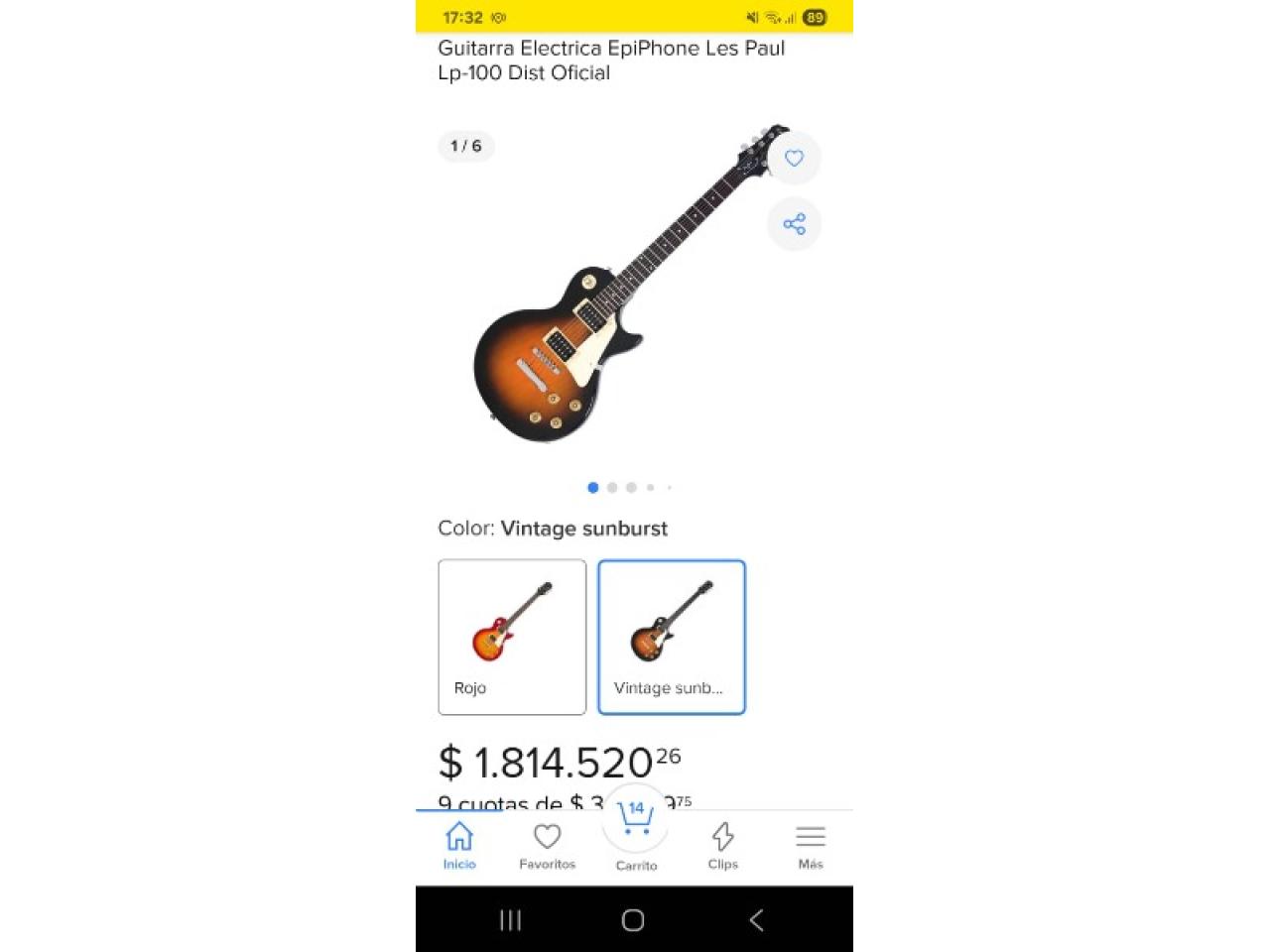
Task: Share this Epiphone Les Paul listing
Action: pos(794,224)
